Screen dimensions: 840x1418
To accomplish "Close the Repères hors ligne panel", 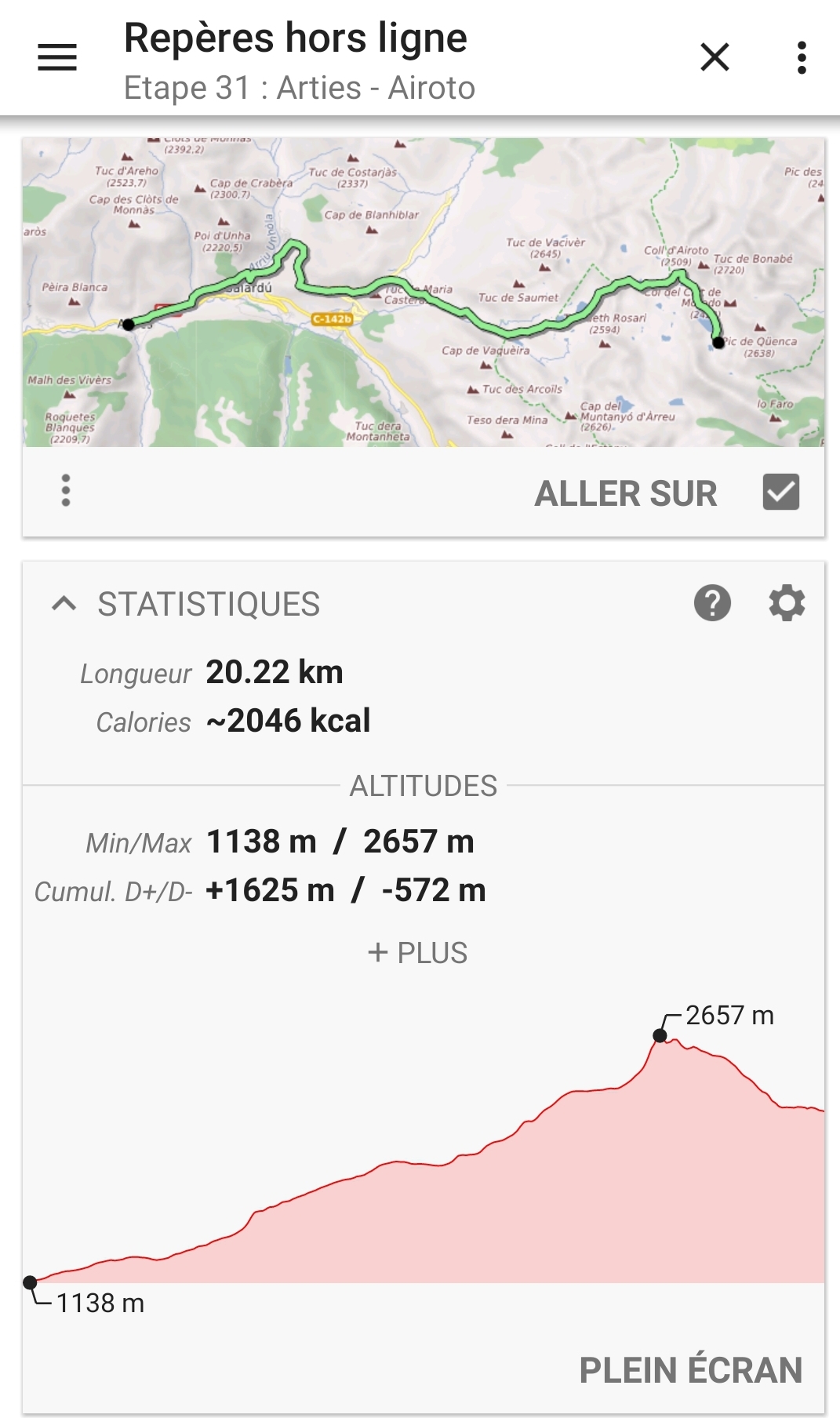I will (x=715, y=57).
